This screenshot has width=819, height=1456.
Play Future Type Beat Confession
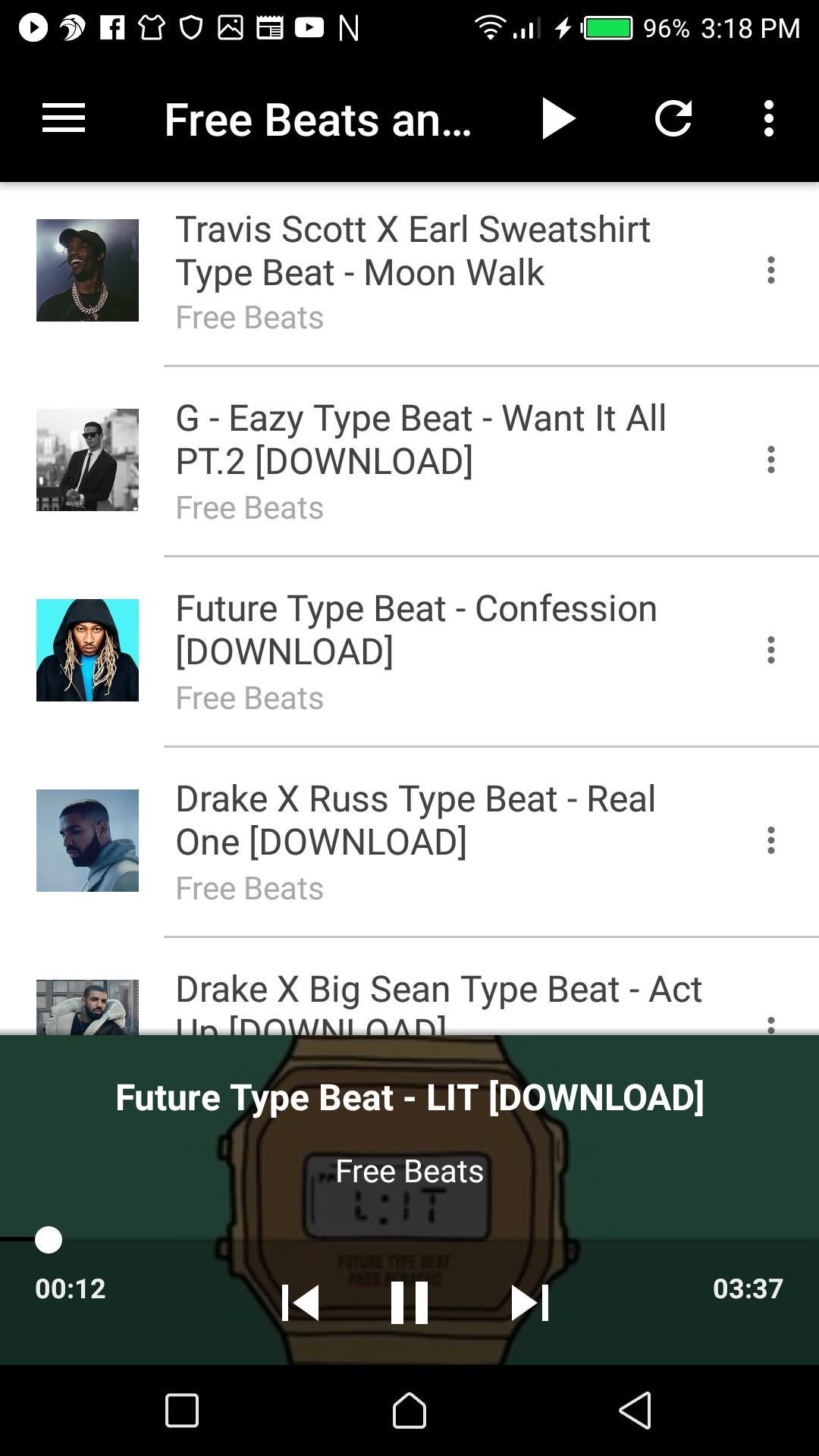point(409,651)
